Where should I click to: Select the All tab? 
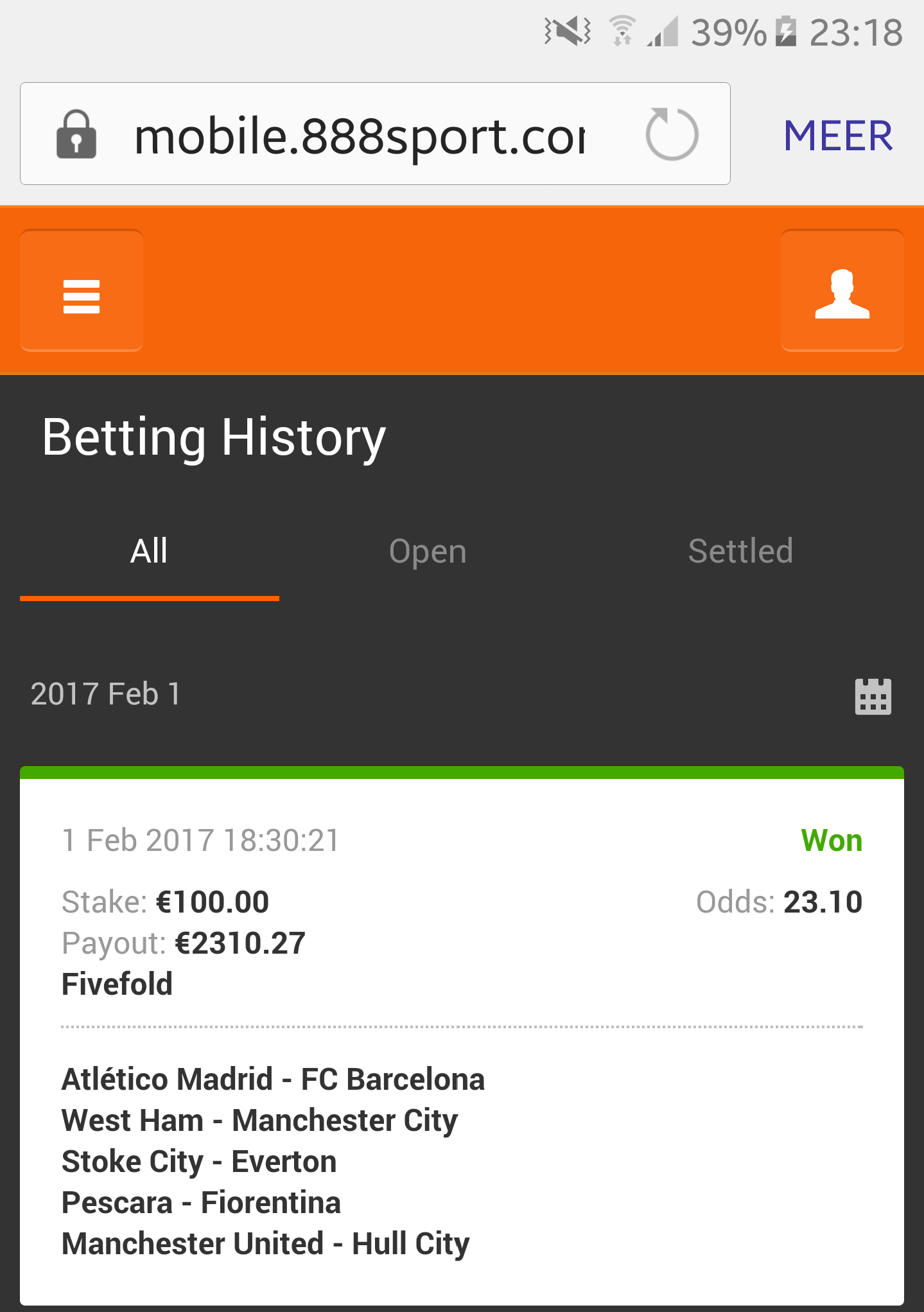[x=149, y=552]
